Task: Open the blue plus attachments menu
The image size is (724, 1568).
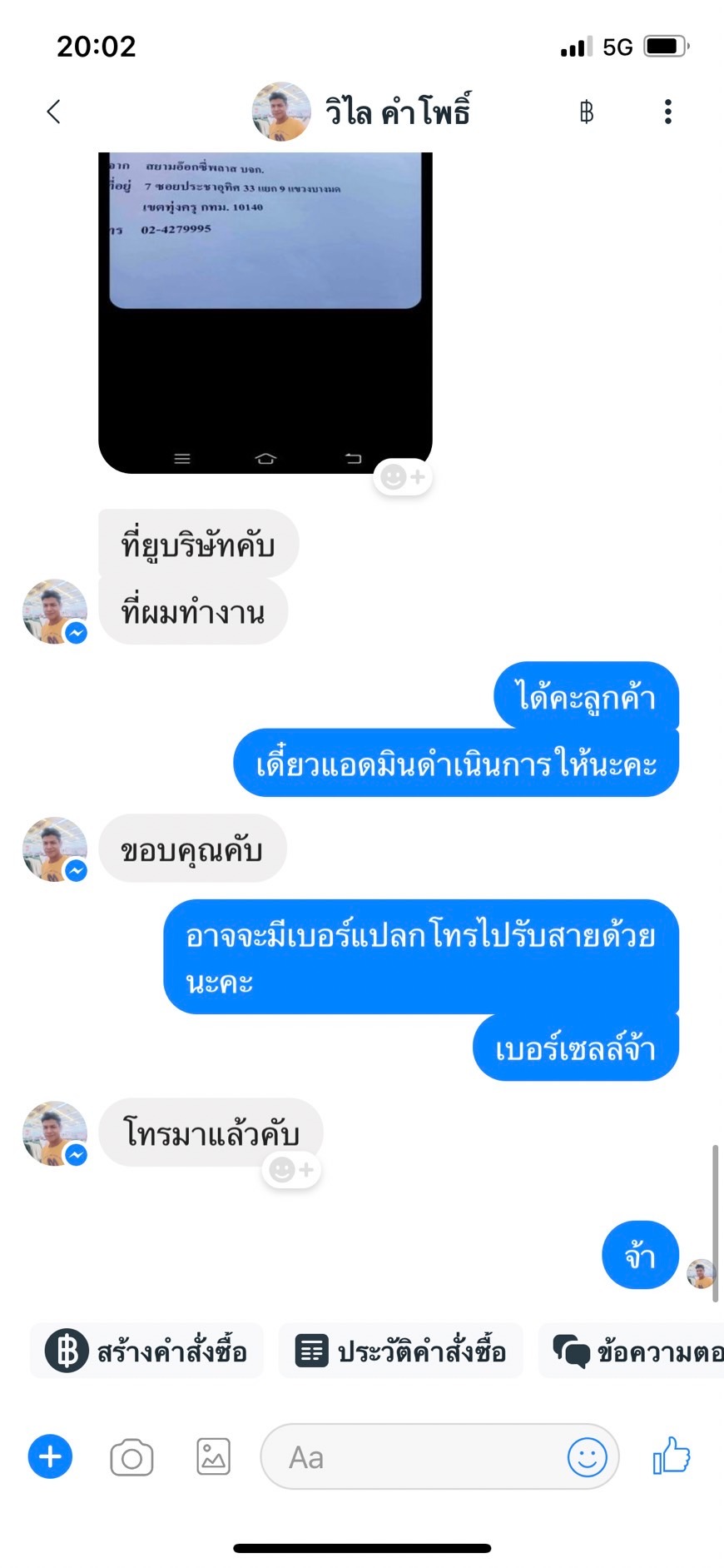Action: click(51, 1457)
